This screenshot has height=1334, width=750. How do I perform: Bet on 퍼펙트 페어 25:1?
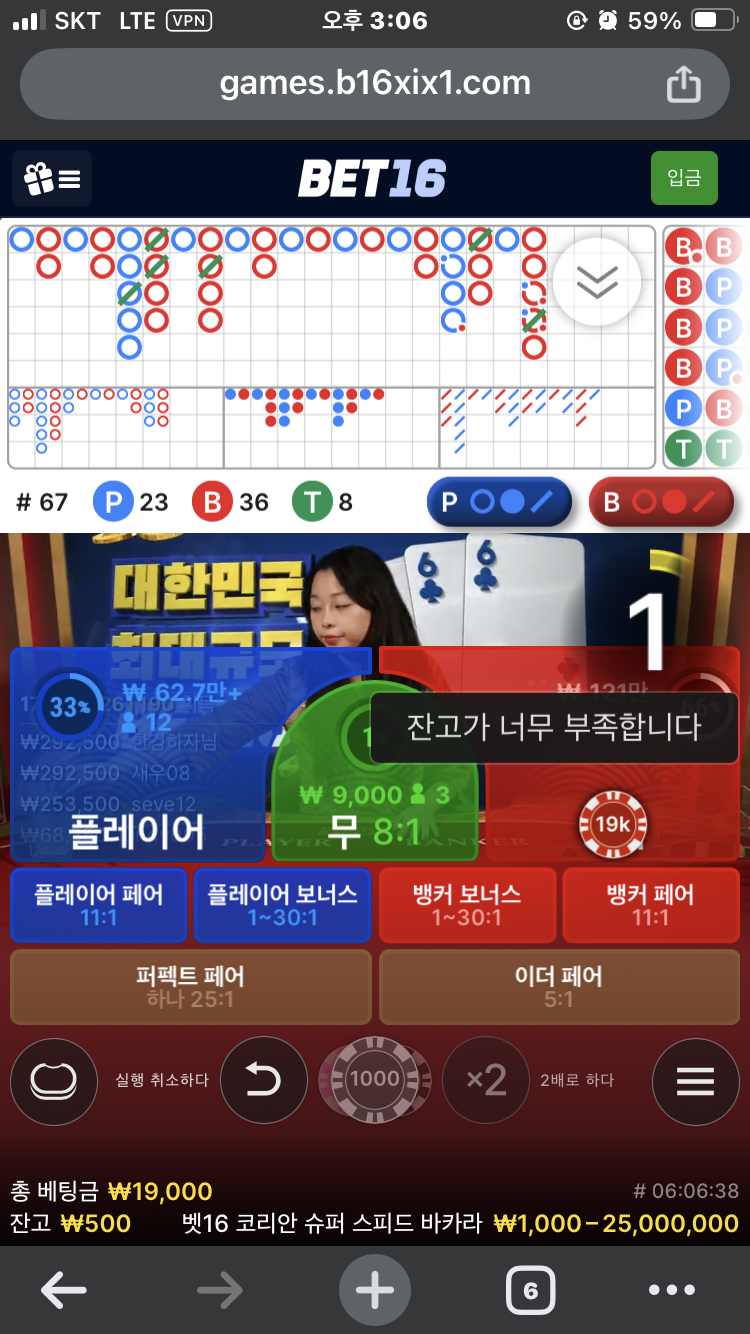click(190, 986)
